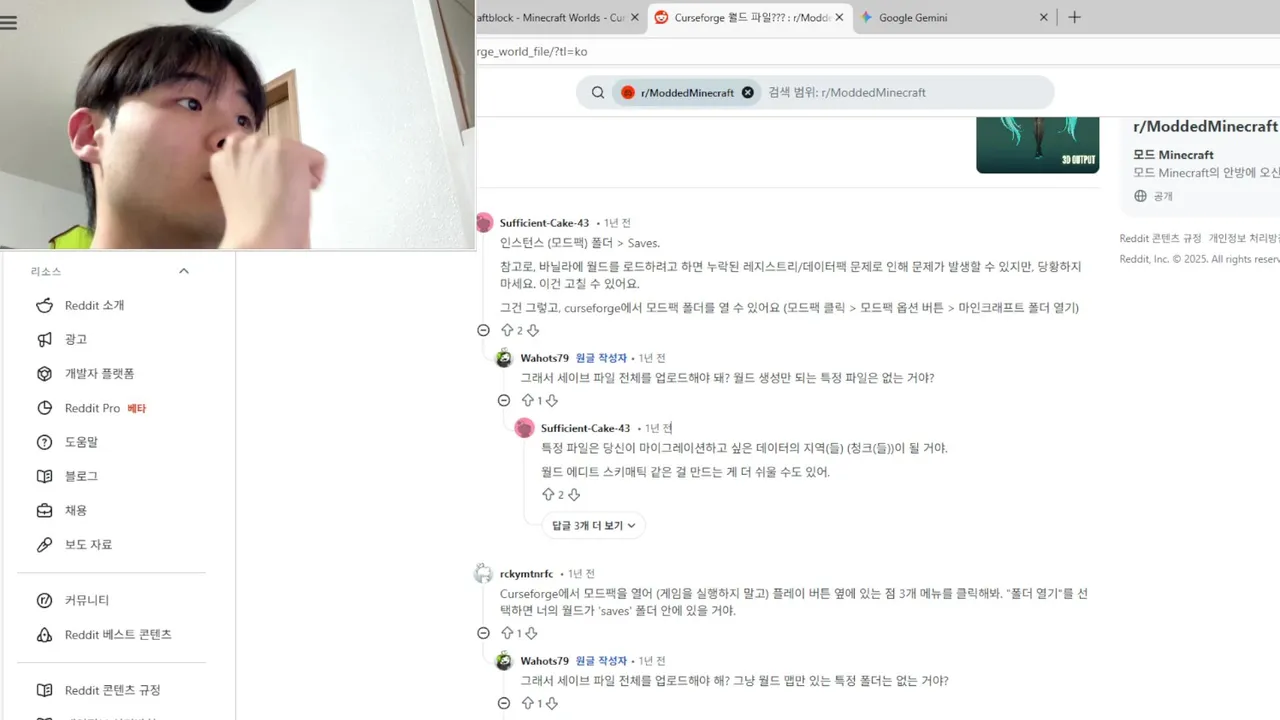This screenshot has height=720, width=1280.
Task: Open Reddit 콘텐츠 규정 in sidebar footer
Action: [x=1160, y=238]
